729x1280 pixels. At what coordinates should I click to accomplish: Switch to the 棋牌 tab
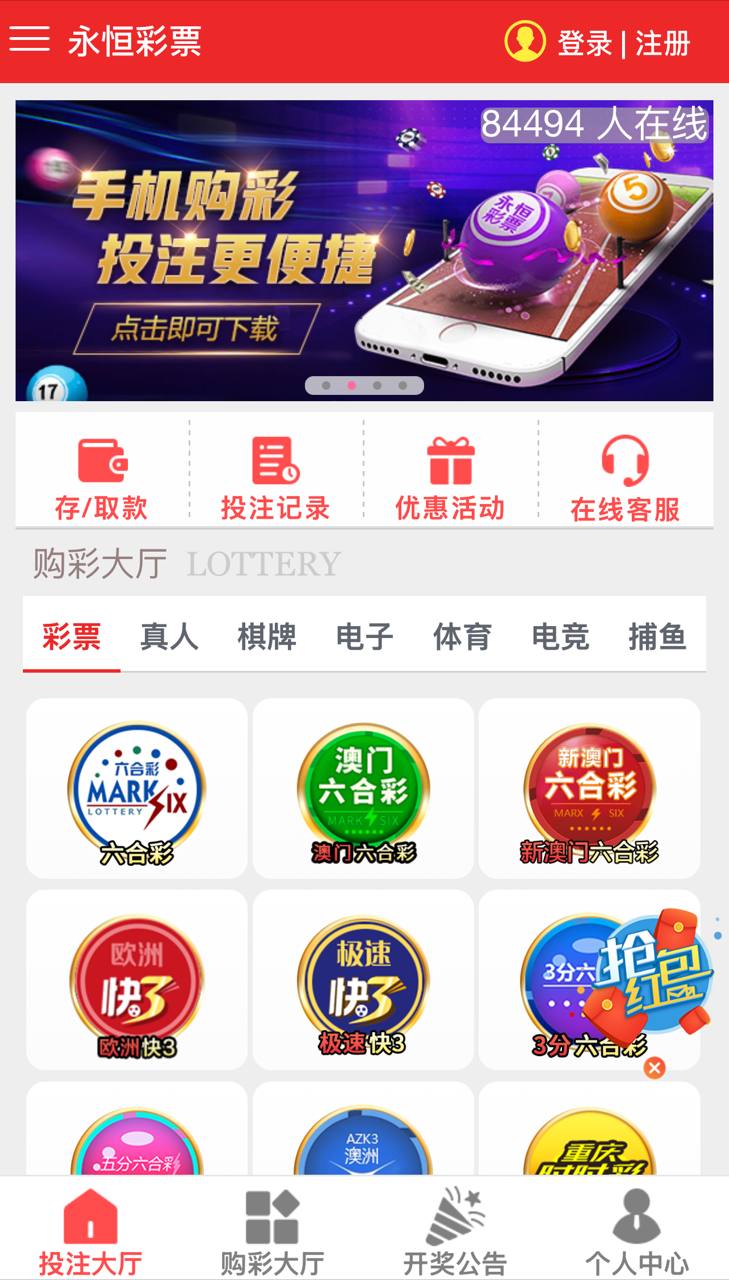point(267,636)
